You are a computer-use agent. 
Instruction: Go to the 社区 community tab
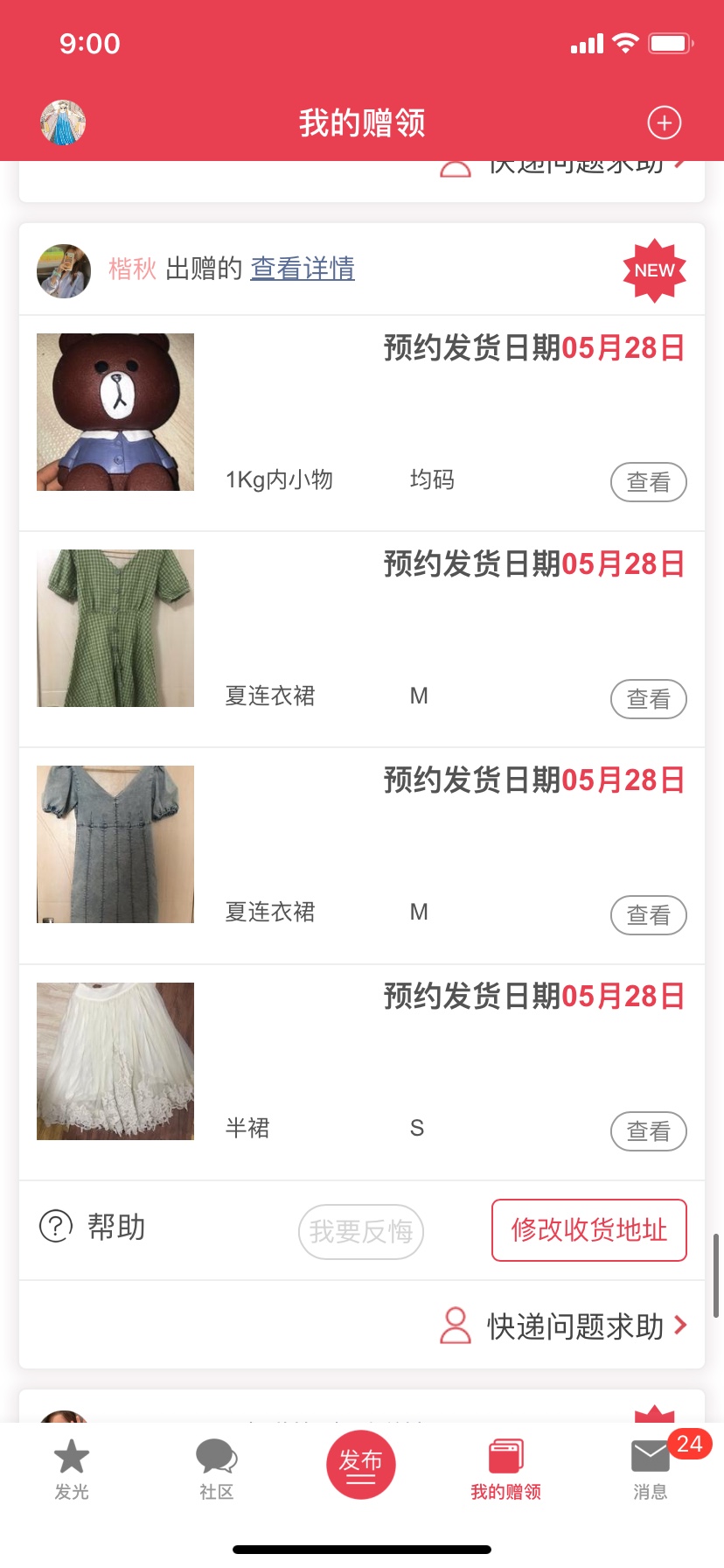pyautogui.click(x=216, y=1469)
